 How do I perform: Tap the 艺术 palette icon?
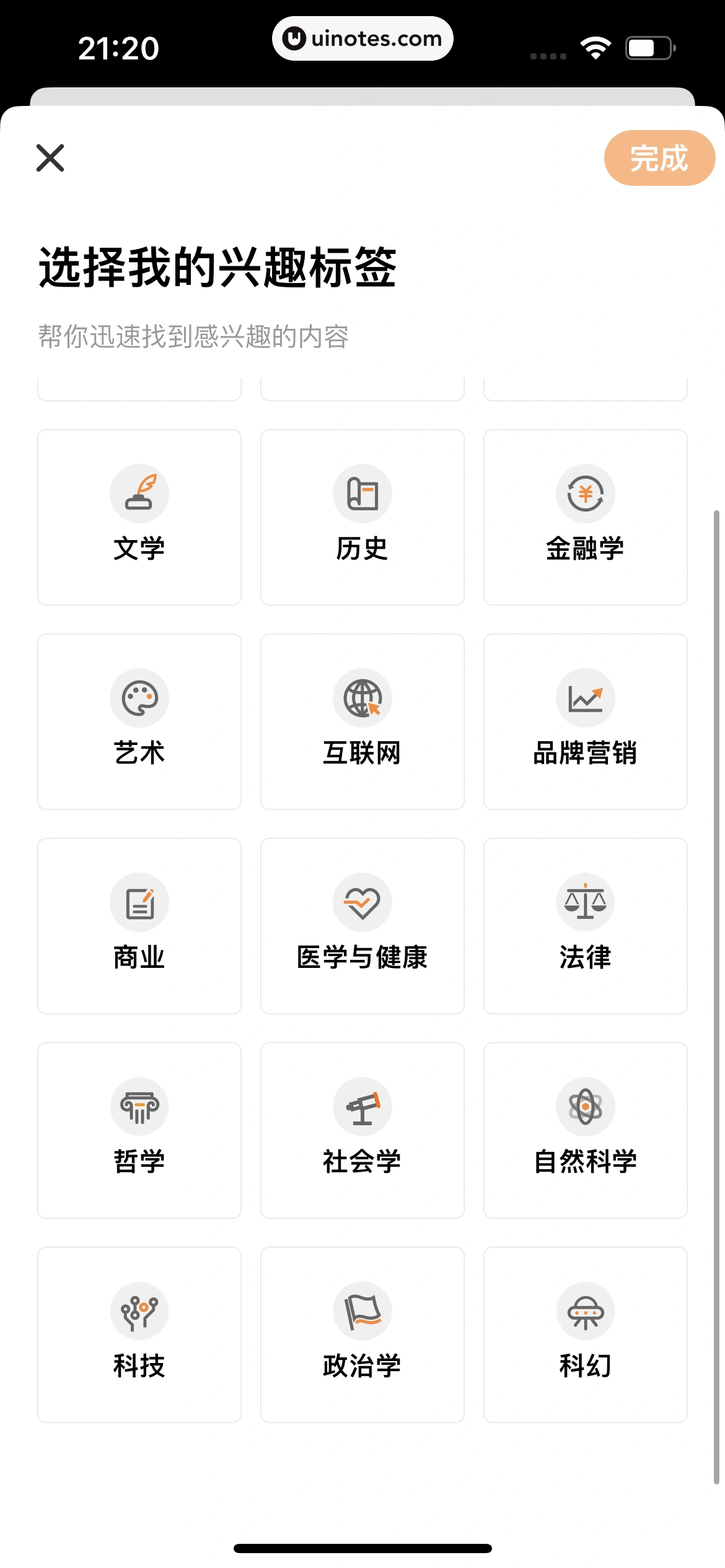click(x=139, y=697)
